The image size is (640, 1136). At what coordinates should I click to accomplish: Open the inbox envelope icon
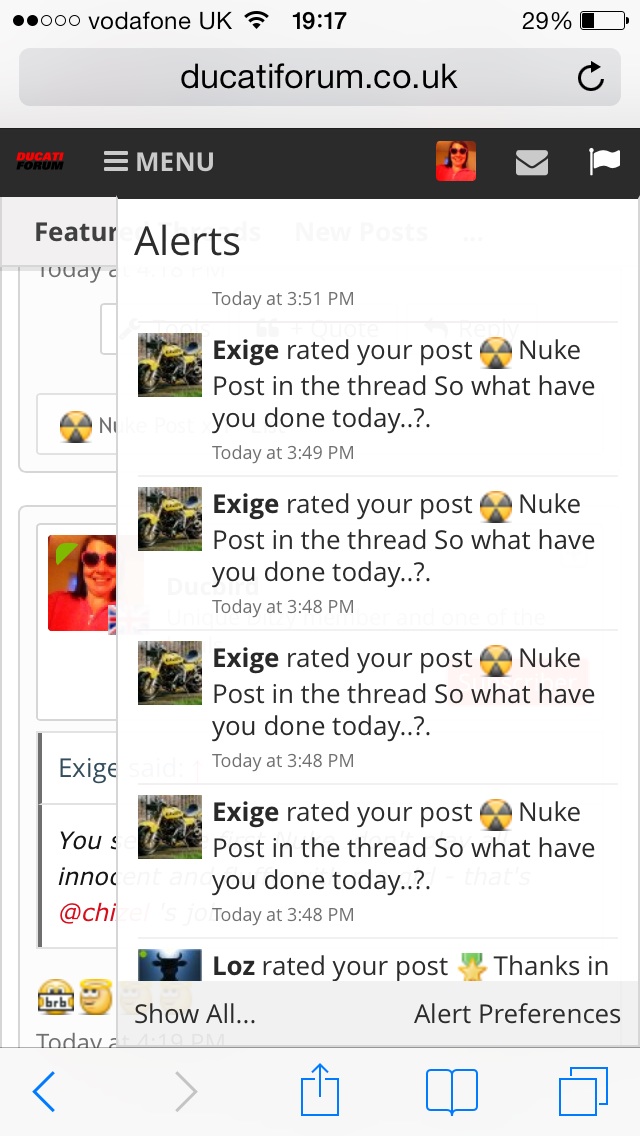(x=531, y=162)
